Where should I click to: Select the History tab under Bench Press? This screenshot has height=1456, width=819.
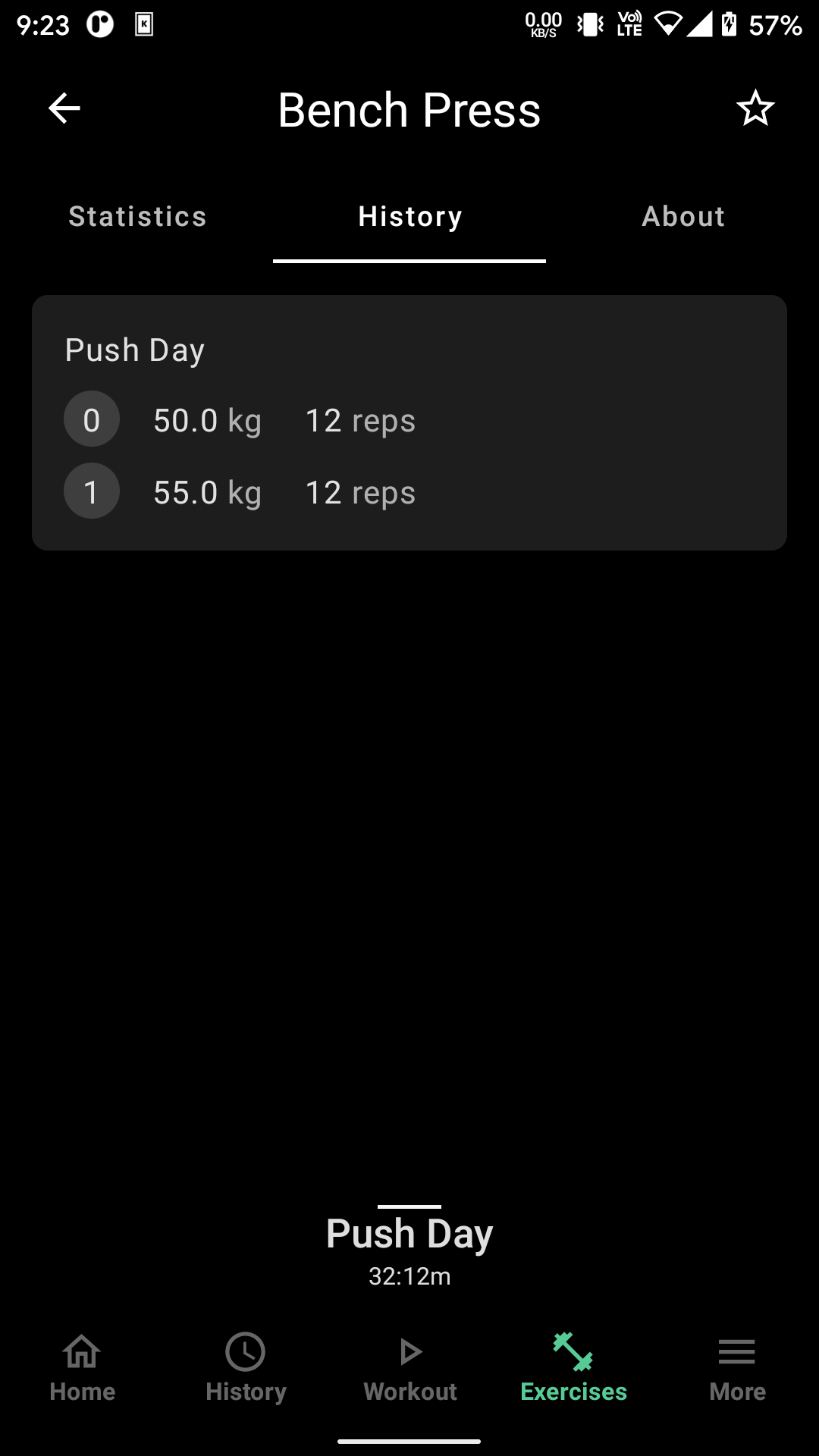409,217
